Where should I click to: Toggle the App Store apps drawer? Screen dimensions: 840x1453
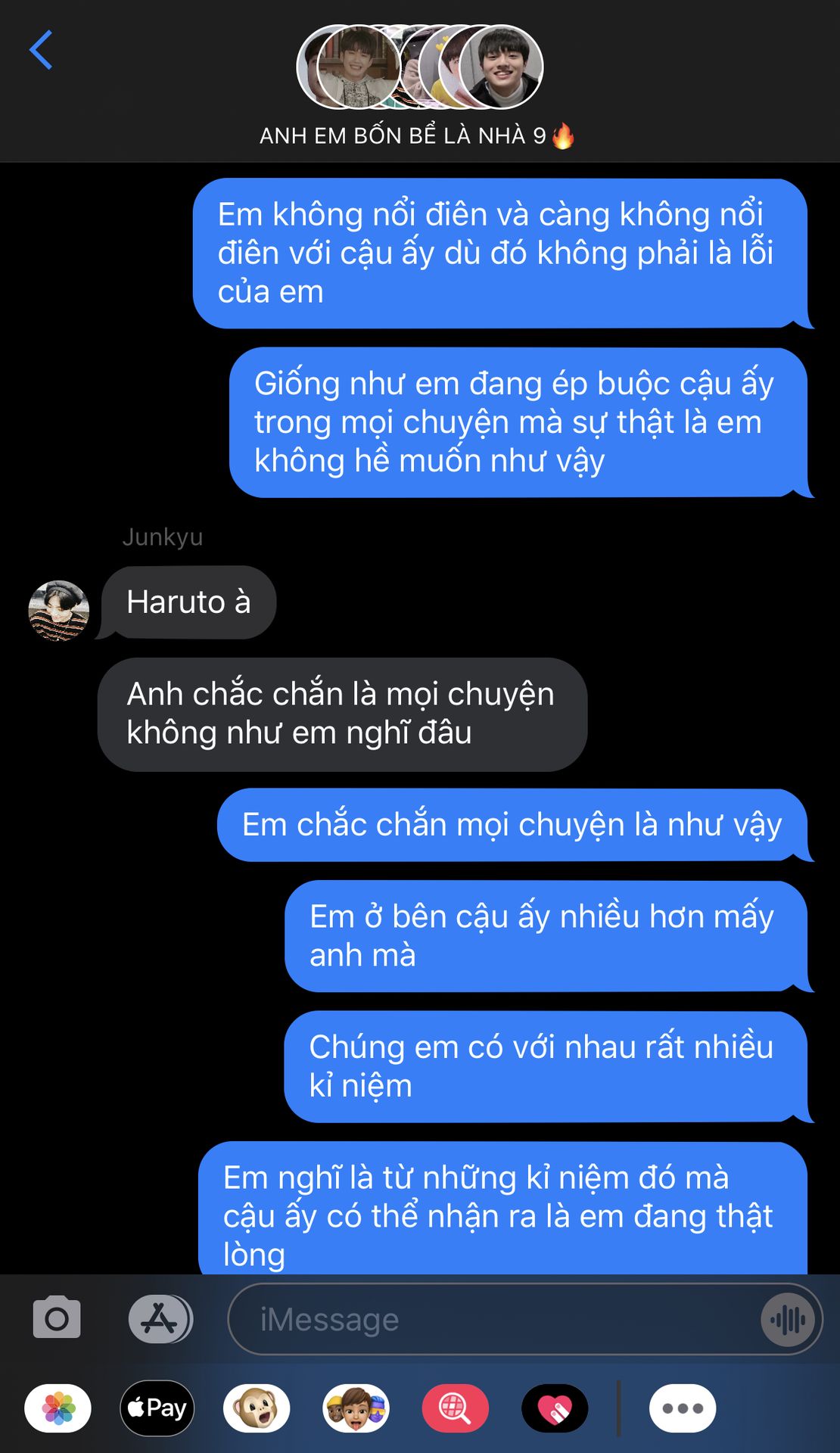(160, 1318)
